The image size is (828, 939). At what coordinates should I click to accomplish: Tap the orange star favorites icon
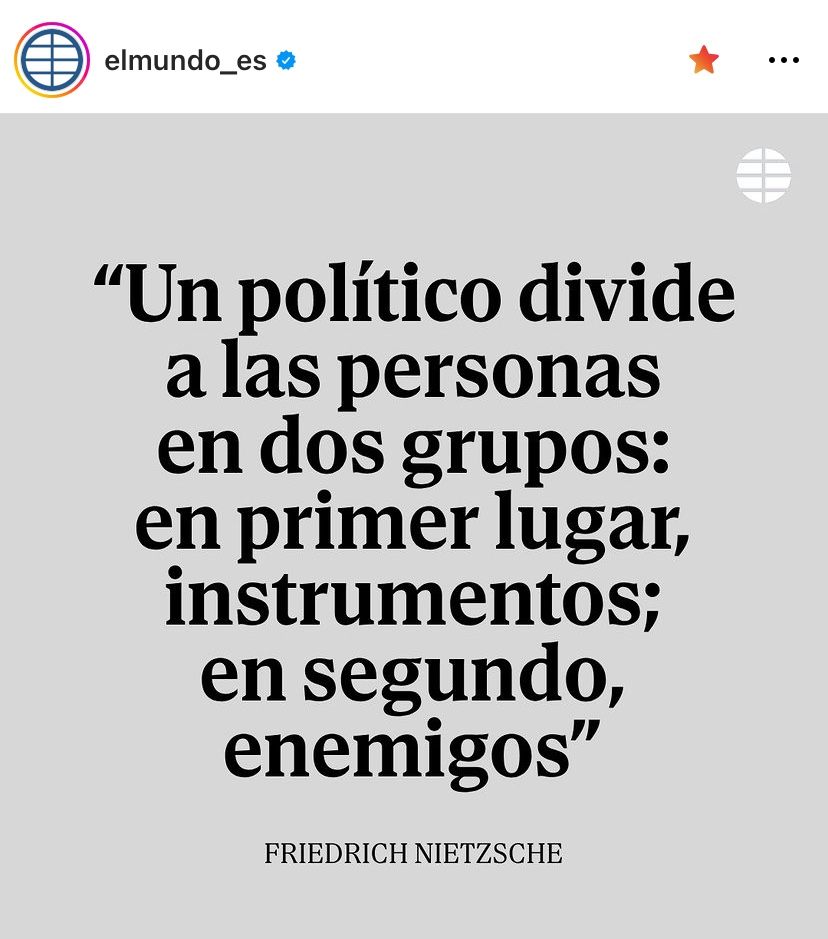pos(704,60)
